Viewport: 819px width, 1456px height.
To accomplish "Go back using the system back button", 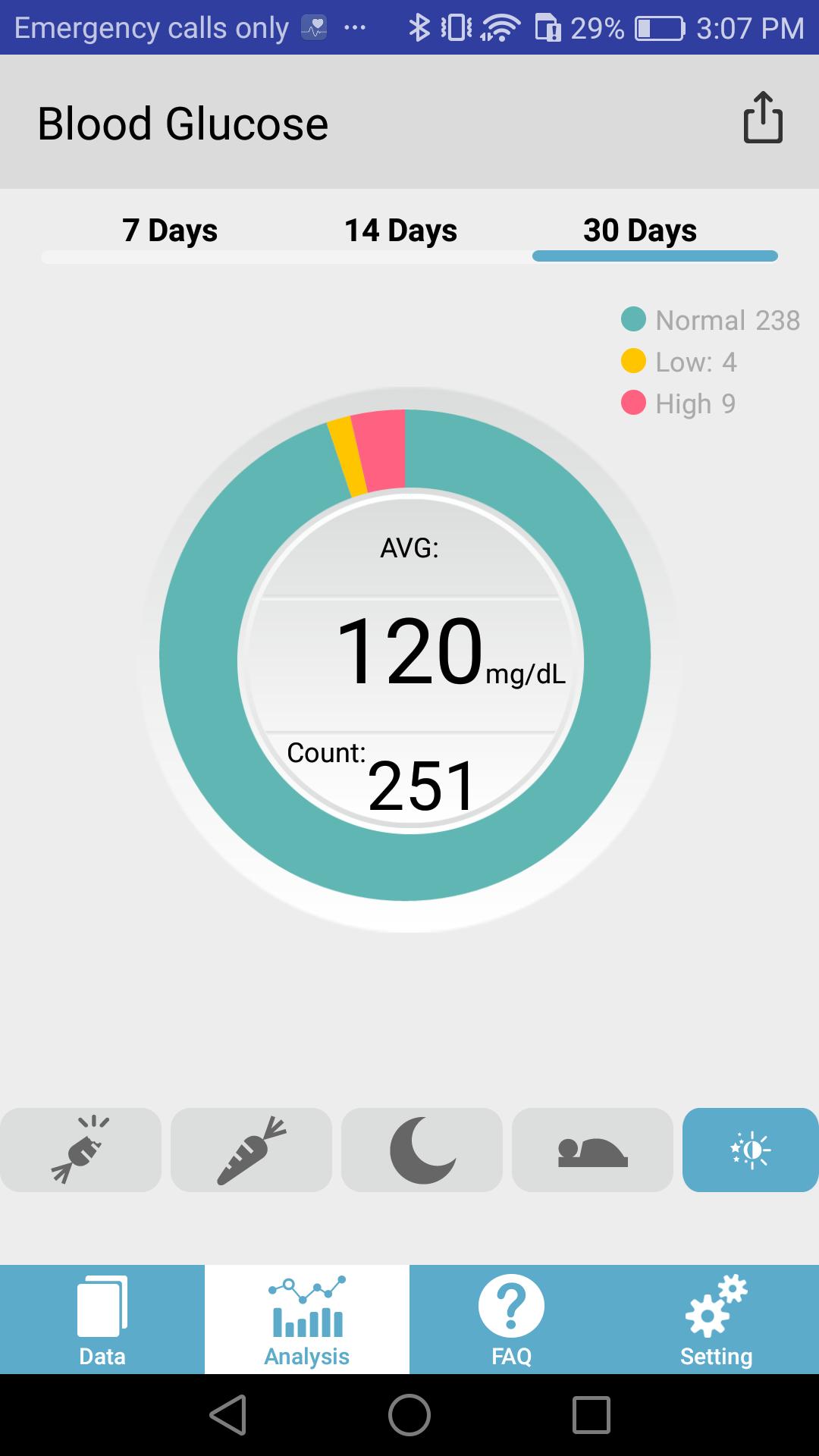I will point(227,1415).
